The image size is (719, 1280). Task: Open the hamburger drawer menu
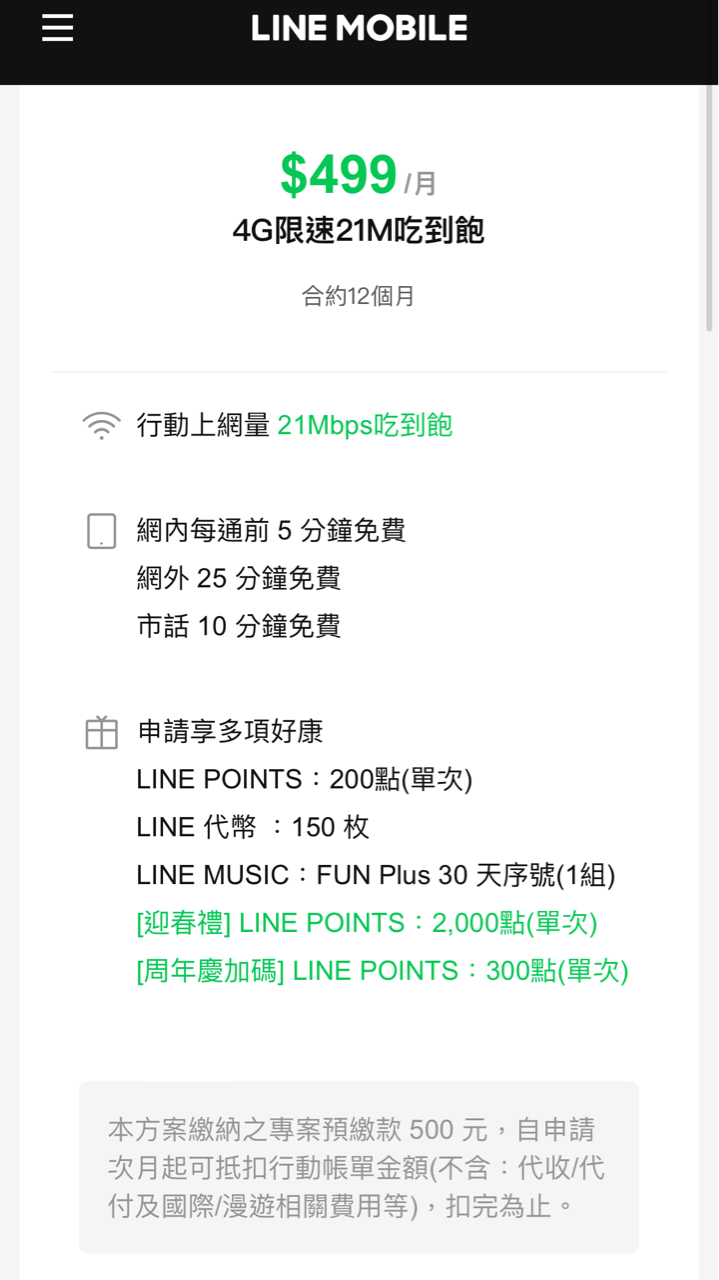coord(57,28)
